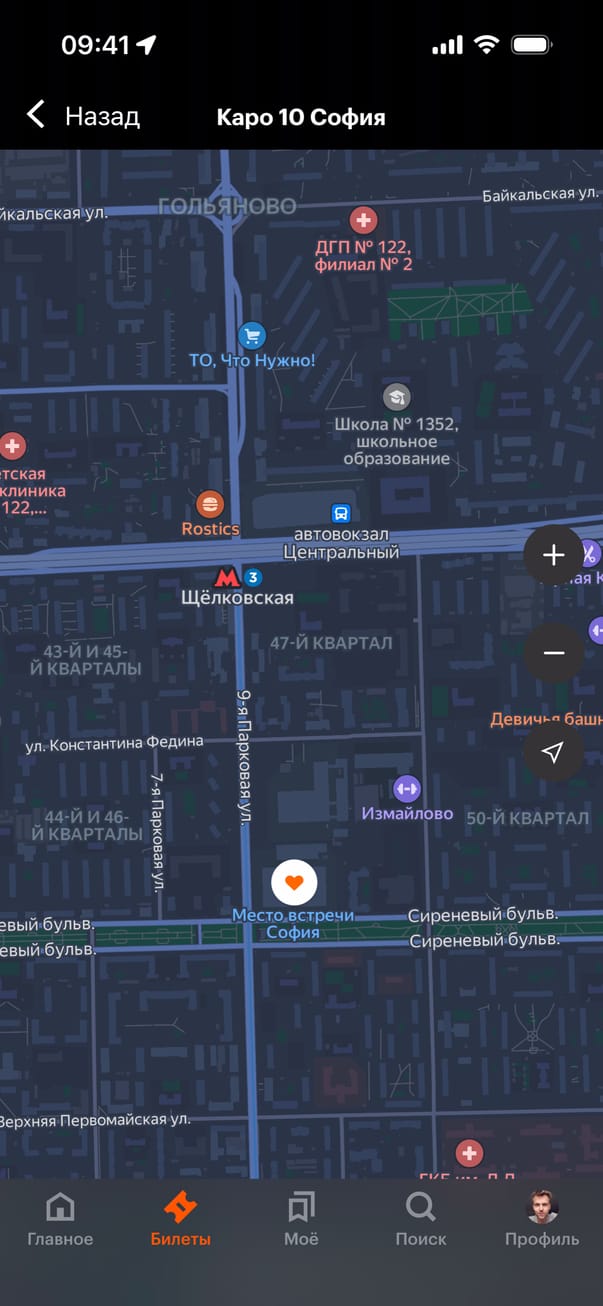
Task: Center map on my location
Action: (x=553, y=752)
